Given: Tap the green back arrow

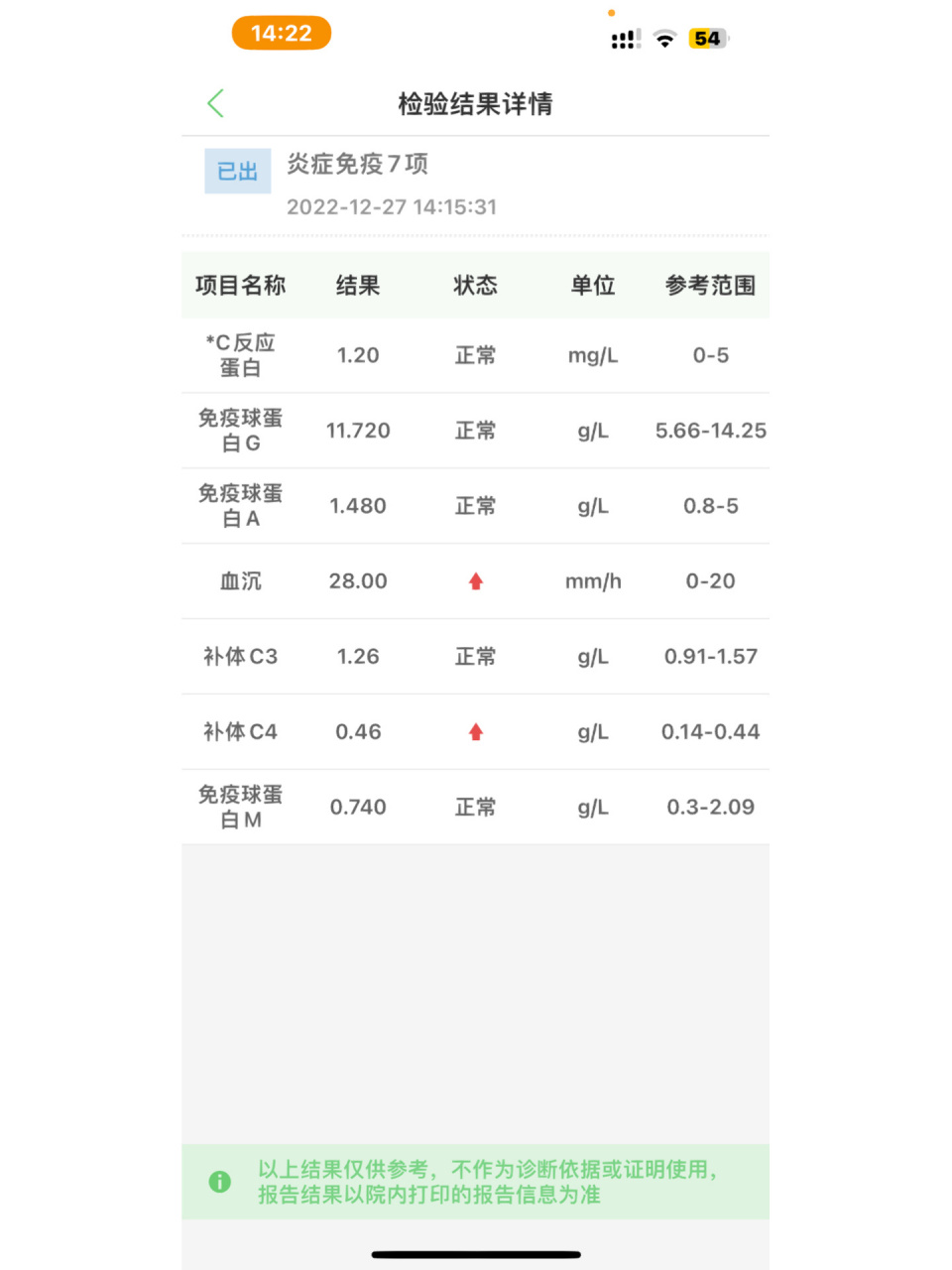Looking at the screenshot, I should click(x=216, y=102).
